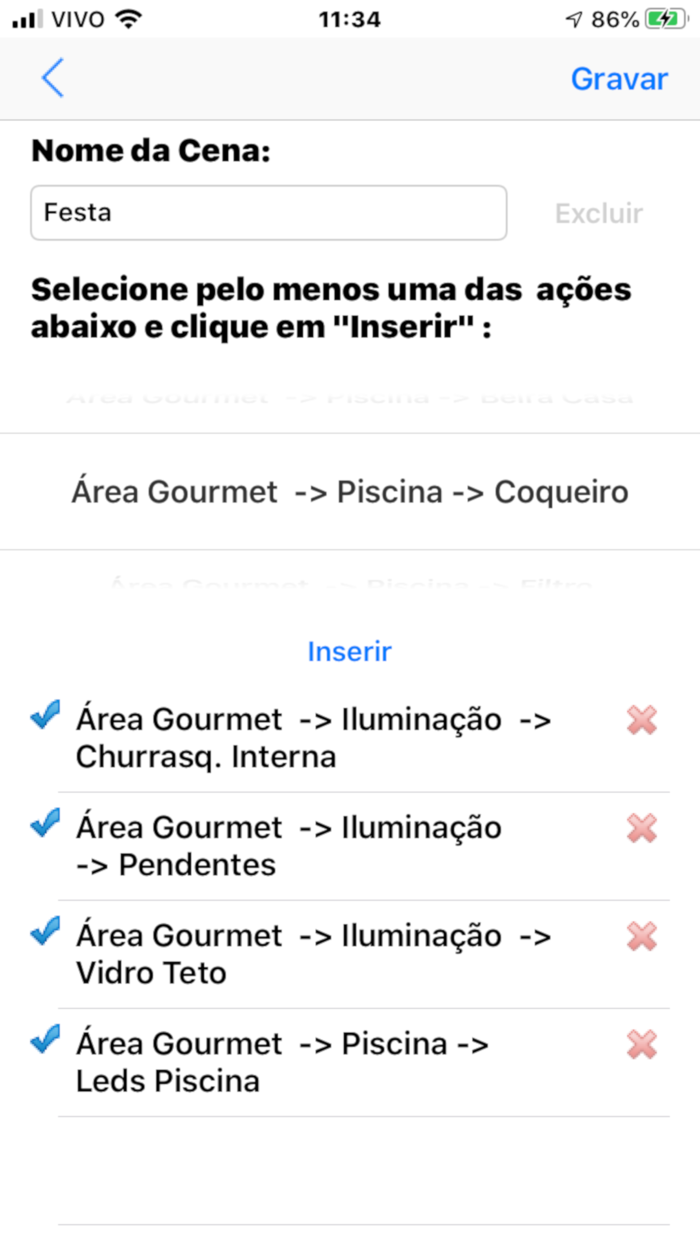Toggle the checkmark for Leds Piscina
Image resolution: width=700 pixels, height=1244 pixels.
tap(46, 1040)
